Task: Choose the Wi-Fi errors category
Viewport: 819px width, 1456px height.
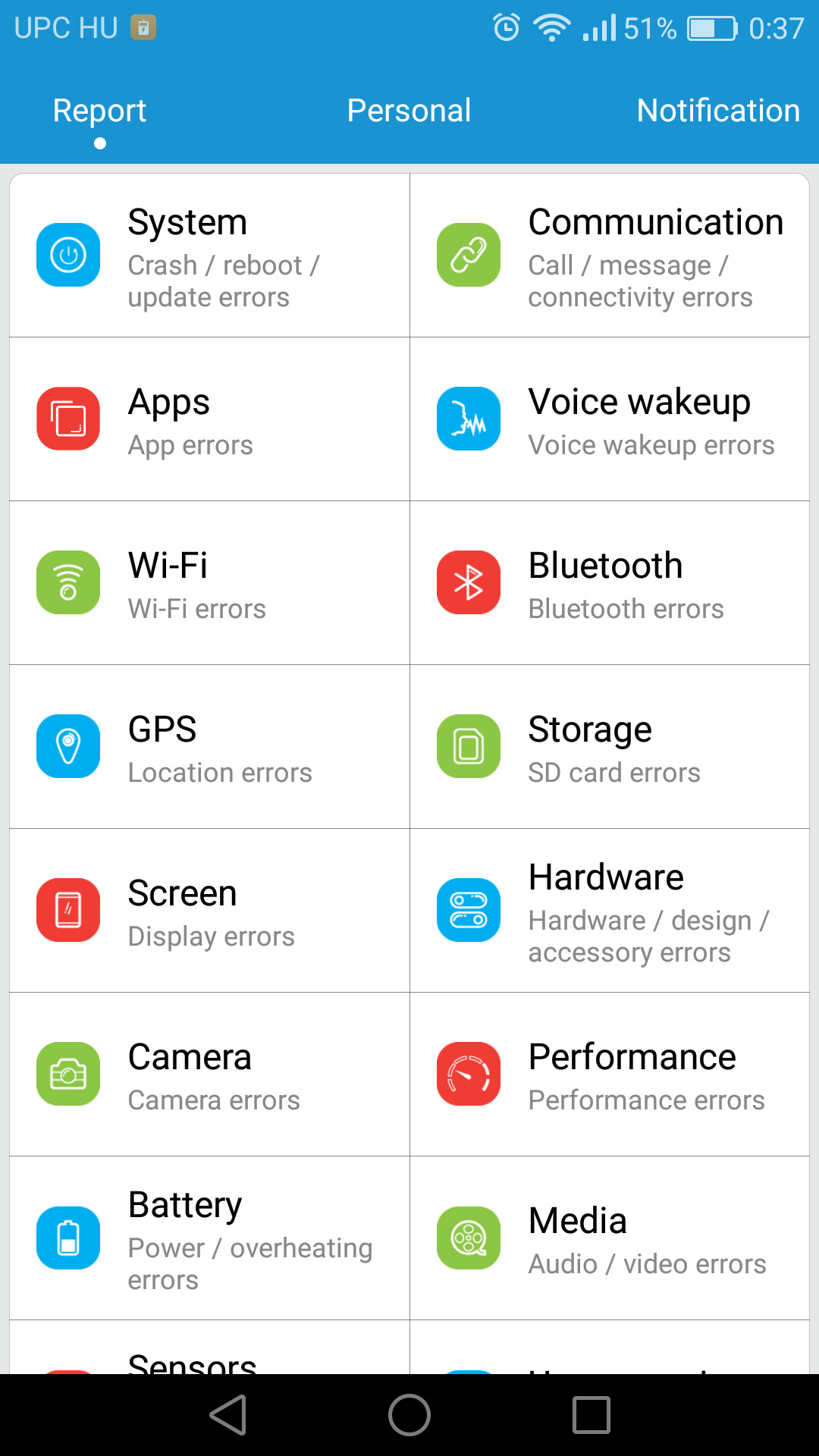Action: point(209,583)
